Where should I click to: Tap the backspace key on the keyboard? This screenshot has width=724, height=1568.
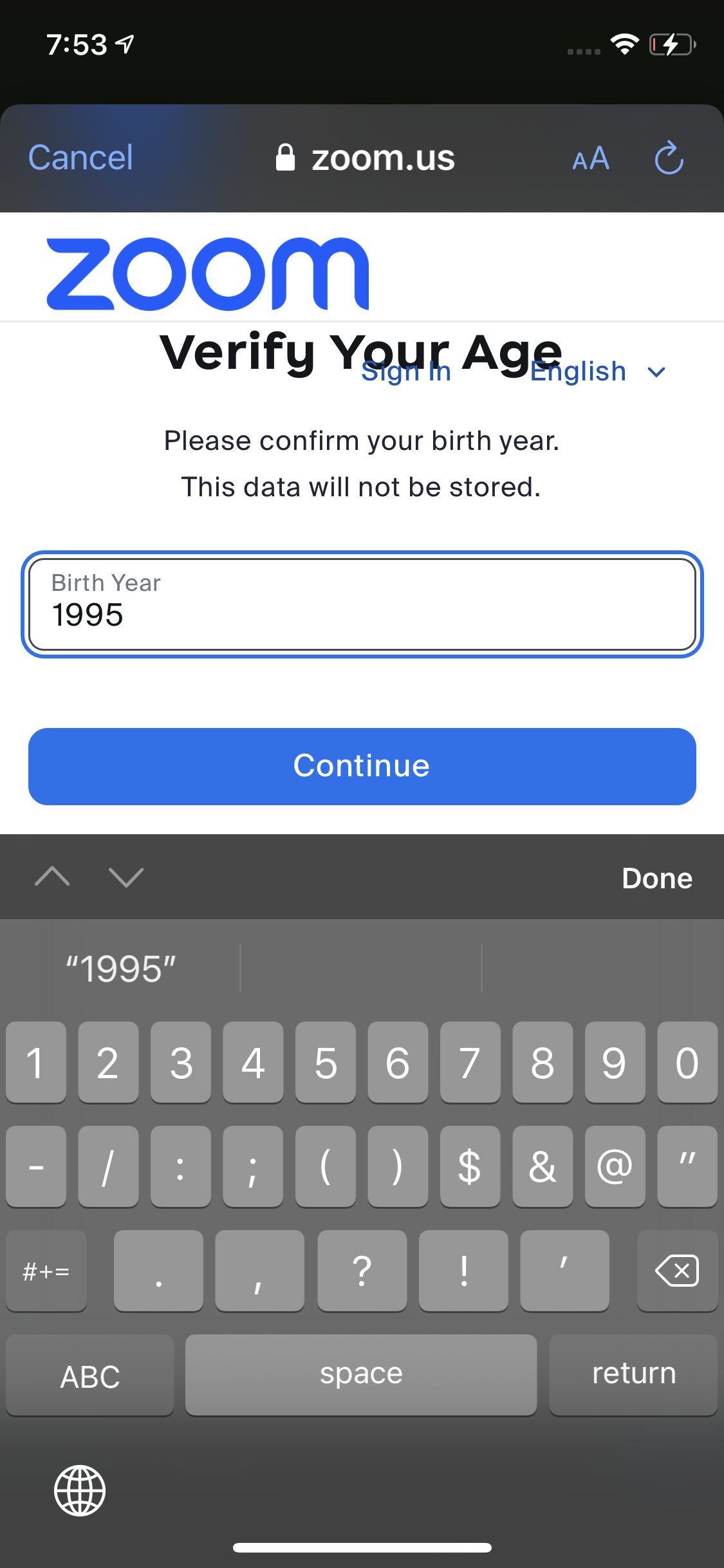click(676, 1271)
